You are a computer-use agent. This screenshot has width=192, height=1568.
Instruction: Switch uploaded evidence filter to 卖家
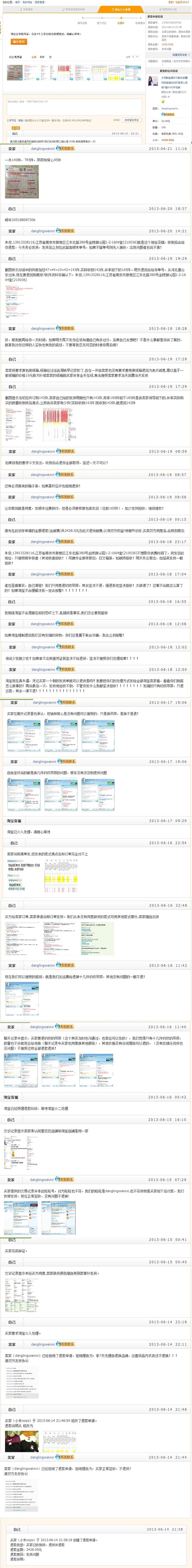pos(42,57)
